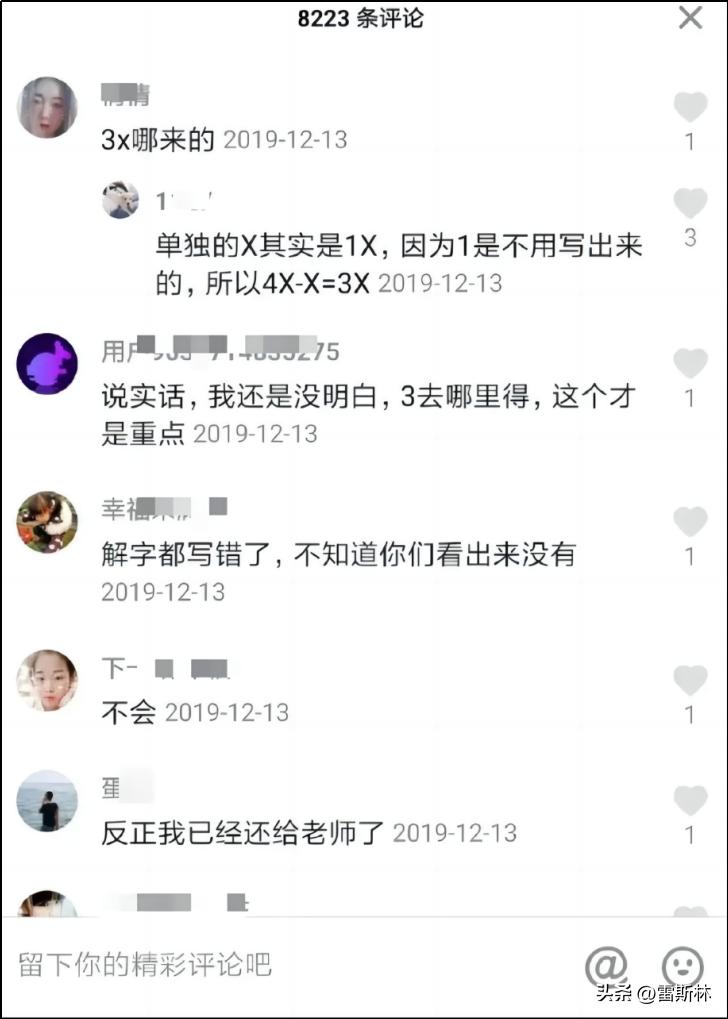Open the emoji picker icon
The image size is (728, 1019).
click(x=684, y=965)
